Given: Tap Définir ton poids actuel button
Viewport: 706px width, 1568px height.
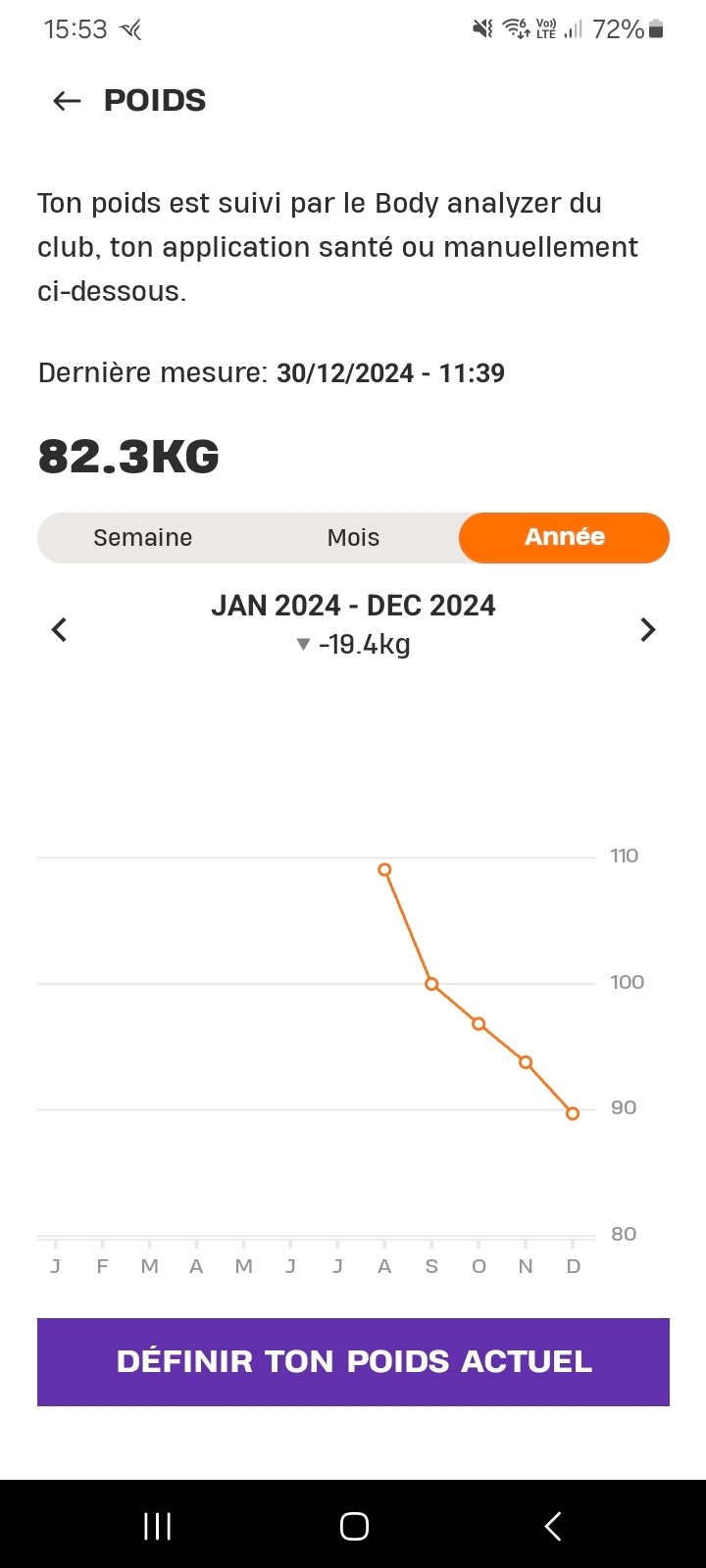Looking at the screenshot, I should click(x=353, y=1361).
